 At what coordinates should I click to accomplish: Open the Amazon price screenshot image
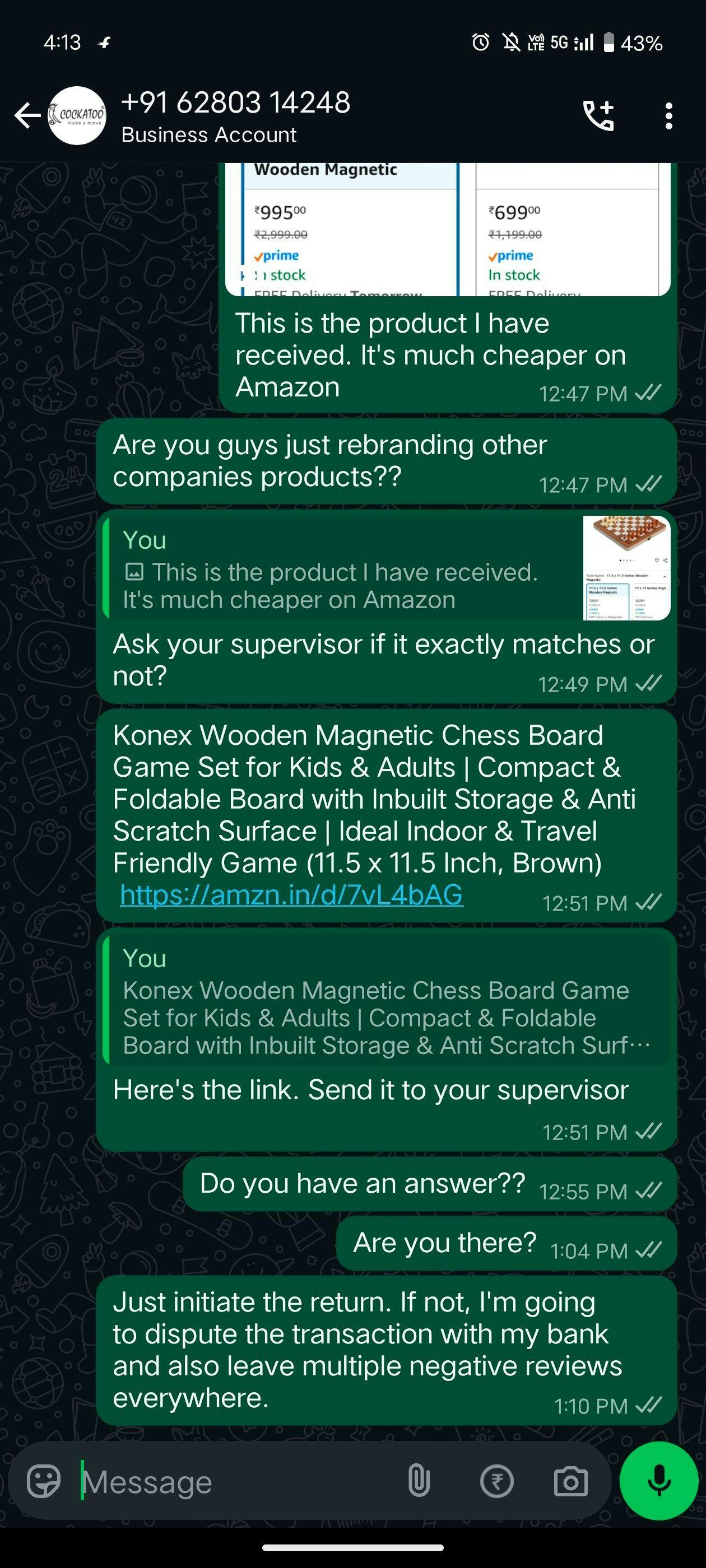click(448, 231)
